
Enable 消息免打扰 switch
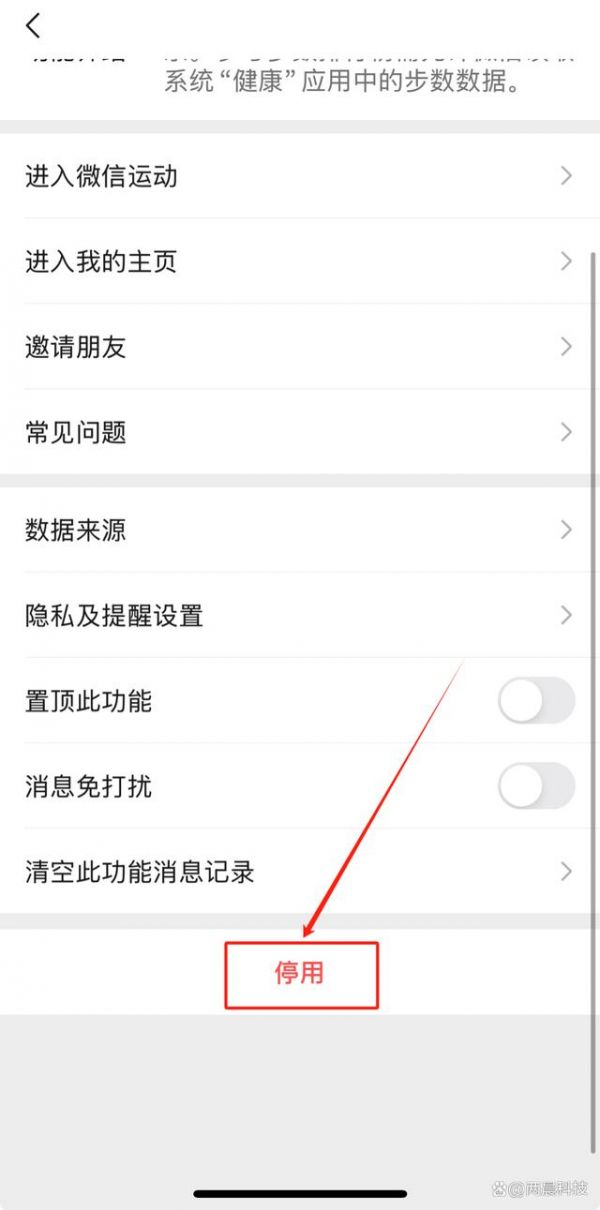[x=537, y=786]
